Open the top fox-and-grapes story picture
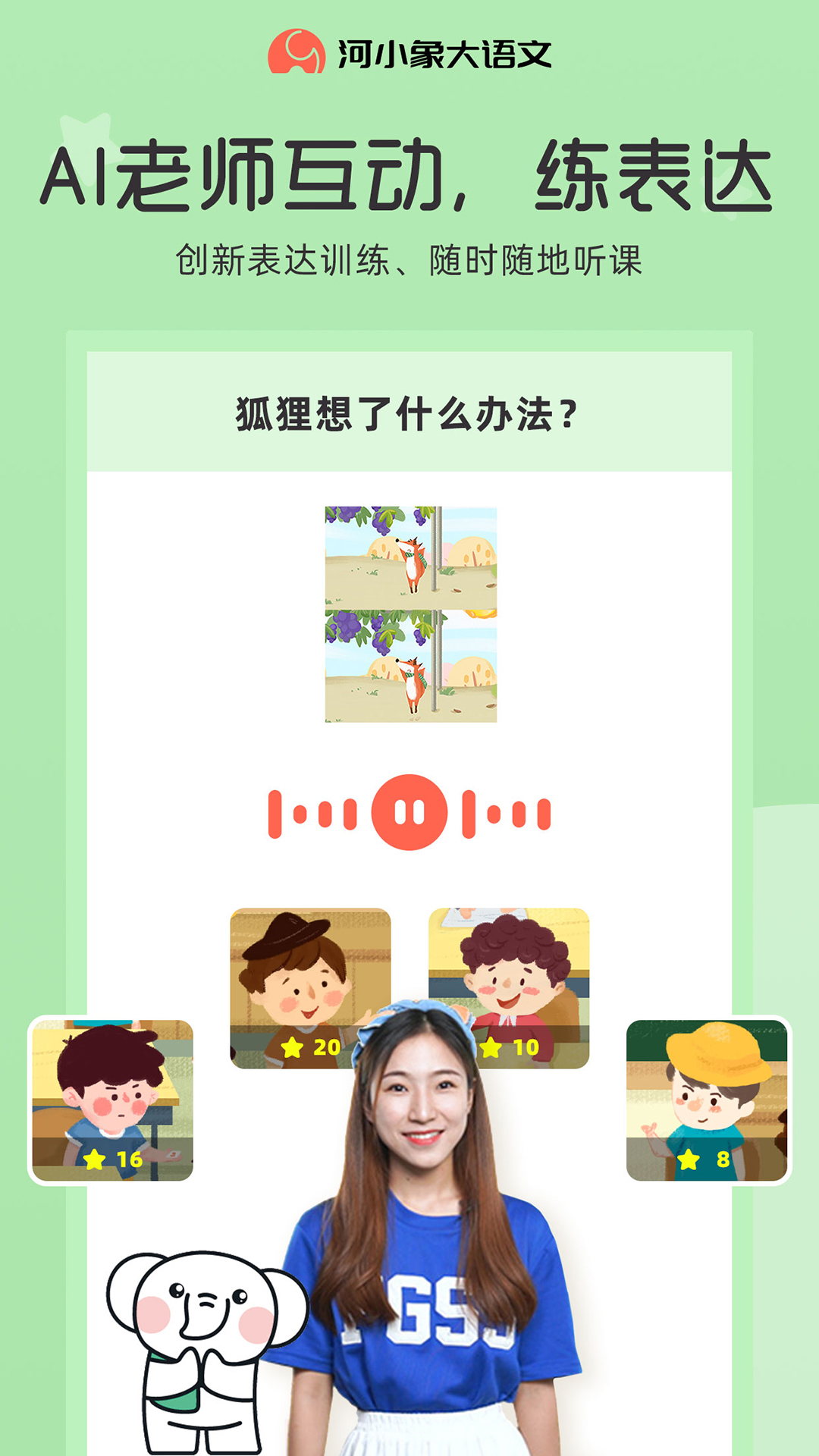The height and width of the screenshot is (1456, 819). pyautogui.click(x=409, y=554)
